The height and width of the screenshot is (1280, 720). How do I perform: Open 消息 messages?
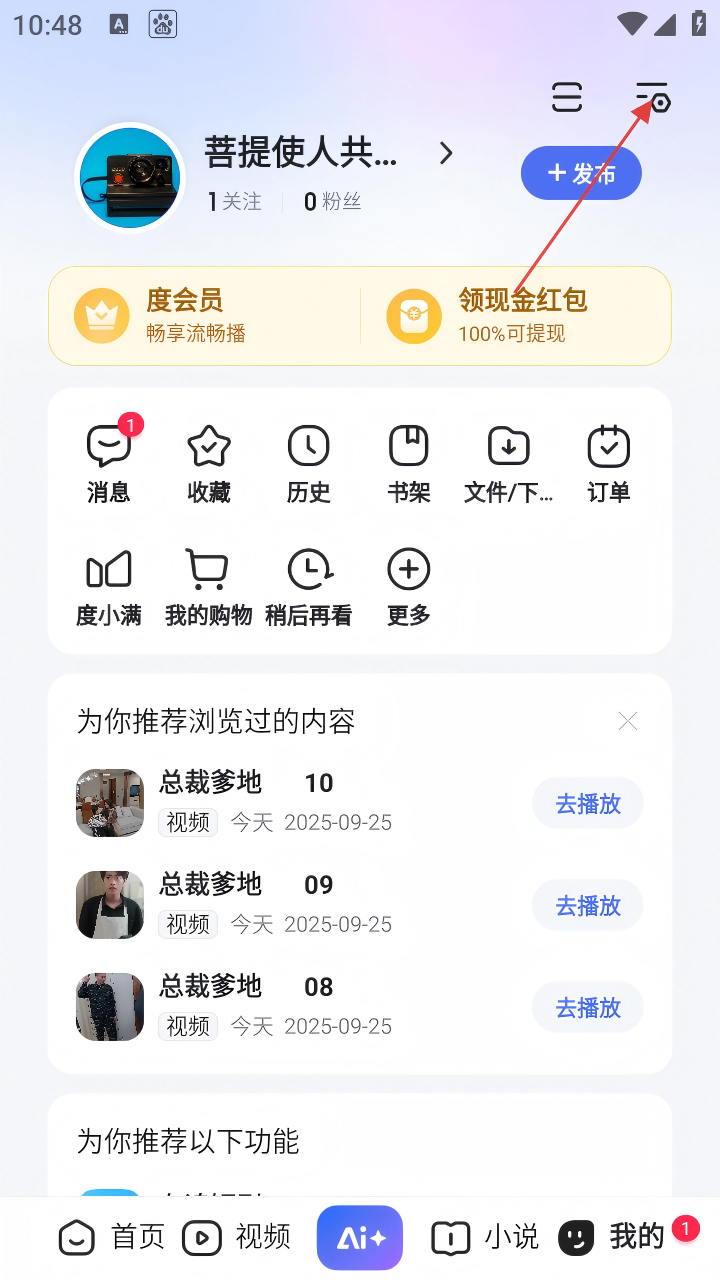click(x=109, y=463)
